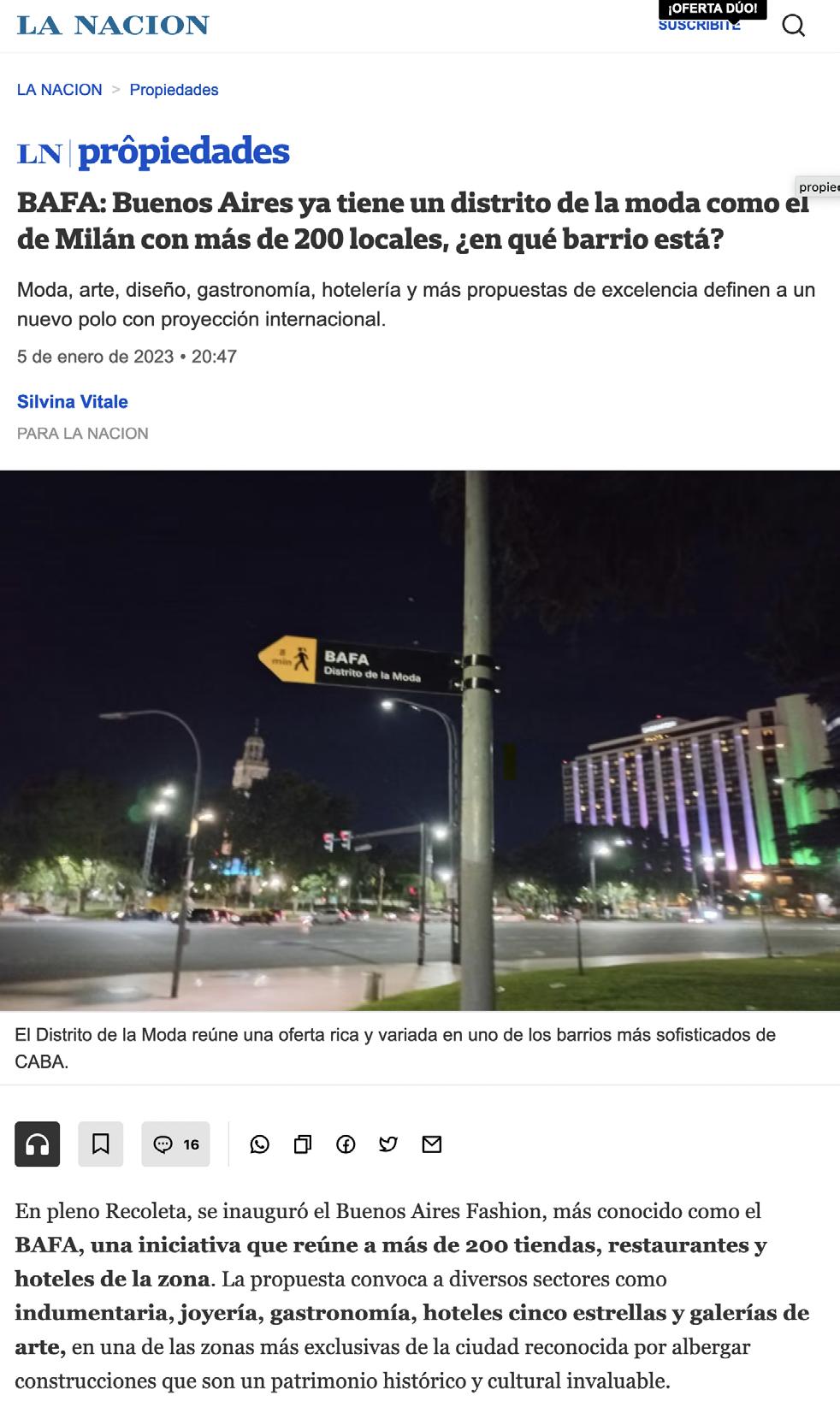
Task: Share article via WhatsApp
Action: click(x=259, y=1144)
